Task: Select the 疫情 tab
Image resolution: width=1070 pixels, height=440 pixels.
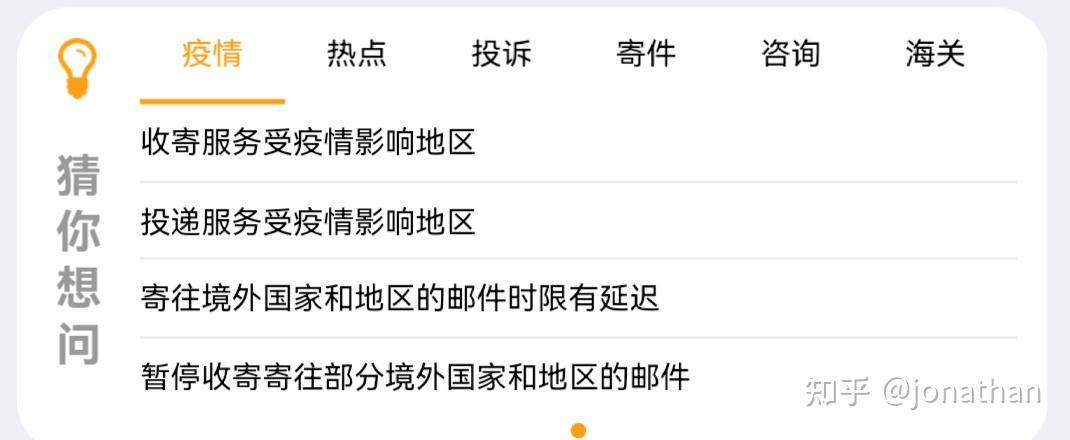Action: 211,53
